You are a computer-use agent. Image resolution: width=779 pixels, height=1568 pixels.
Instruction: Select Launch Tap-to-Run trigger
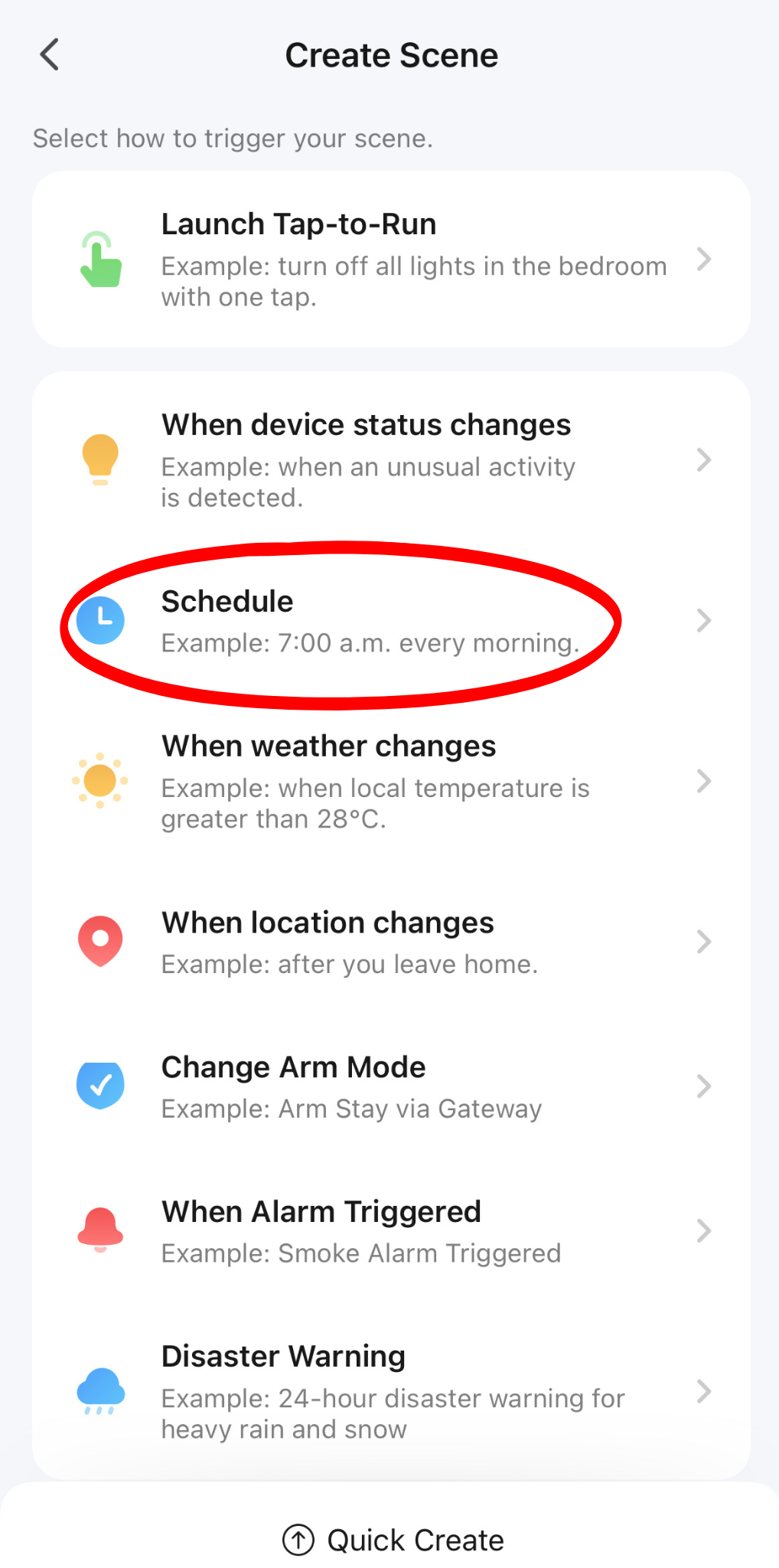[390, 260]
